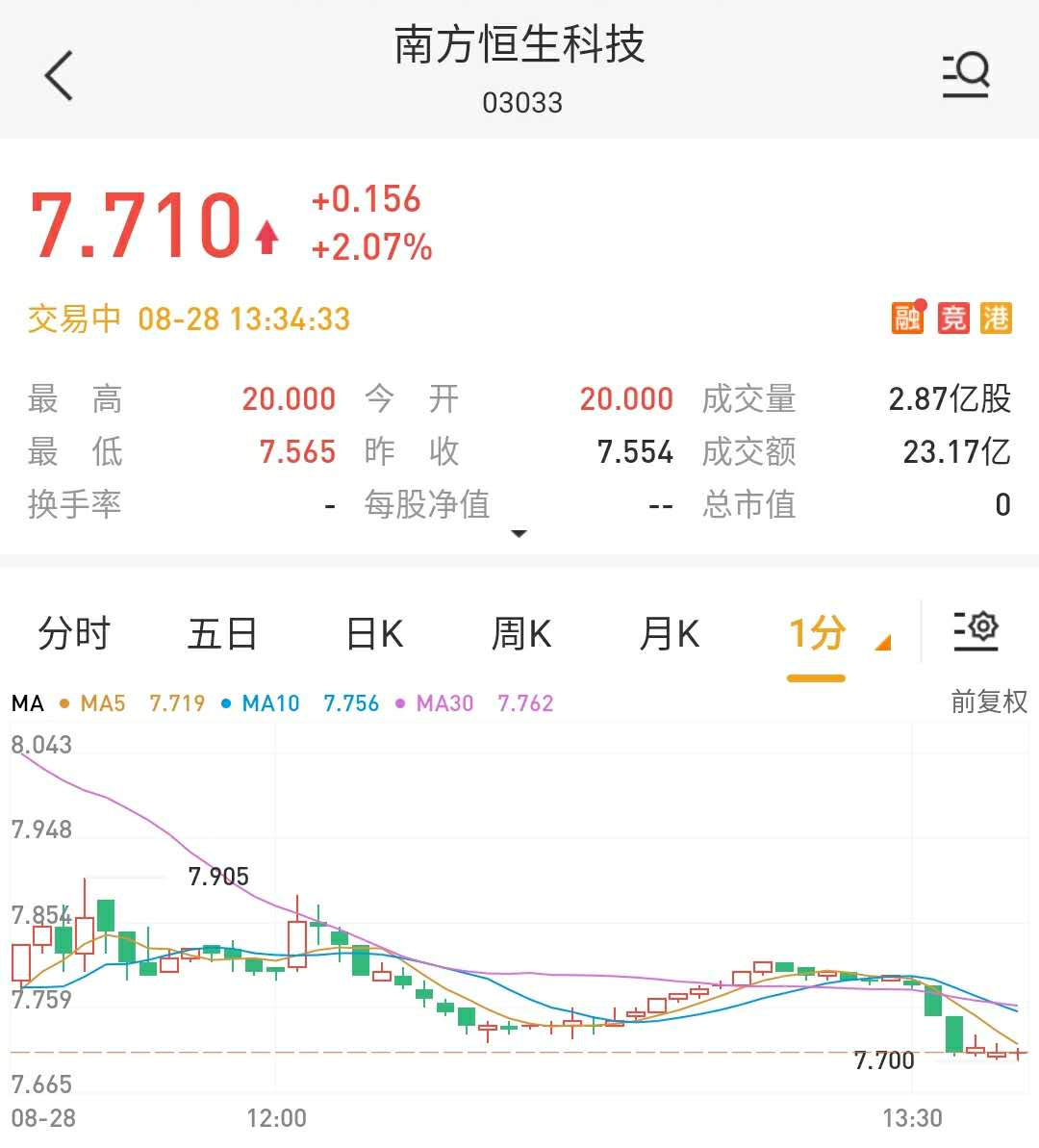This screenshot has height=1148, width=1039.
Task: Open chart settings gear icon
Action: (x=976, y=630)
